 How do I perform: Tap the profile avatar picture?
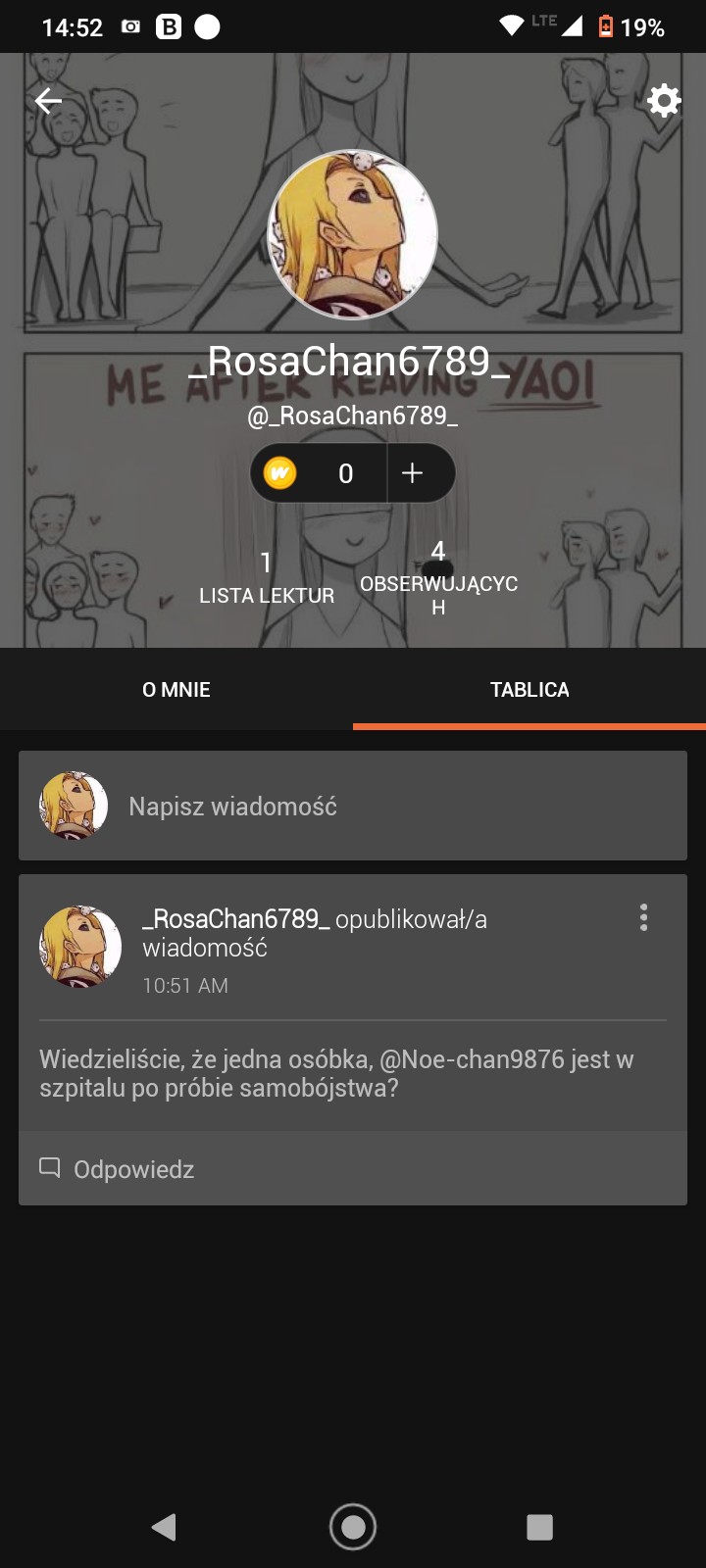[x=353, y=235]
